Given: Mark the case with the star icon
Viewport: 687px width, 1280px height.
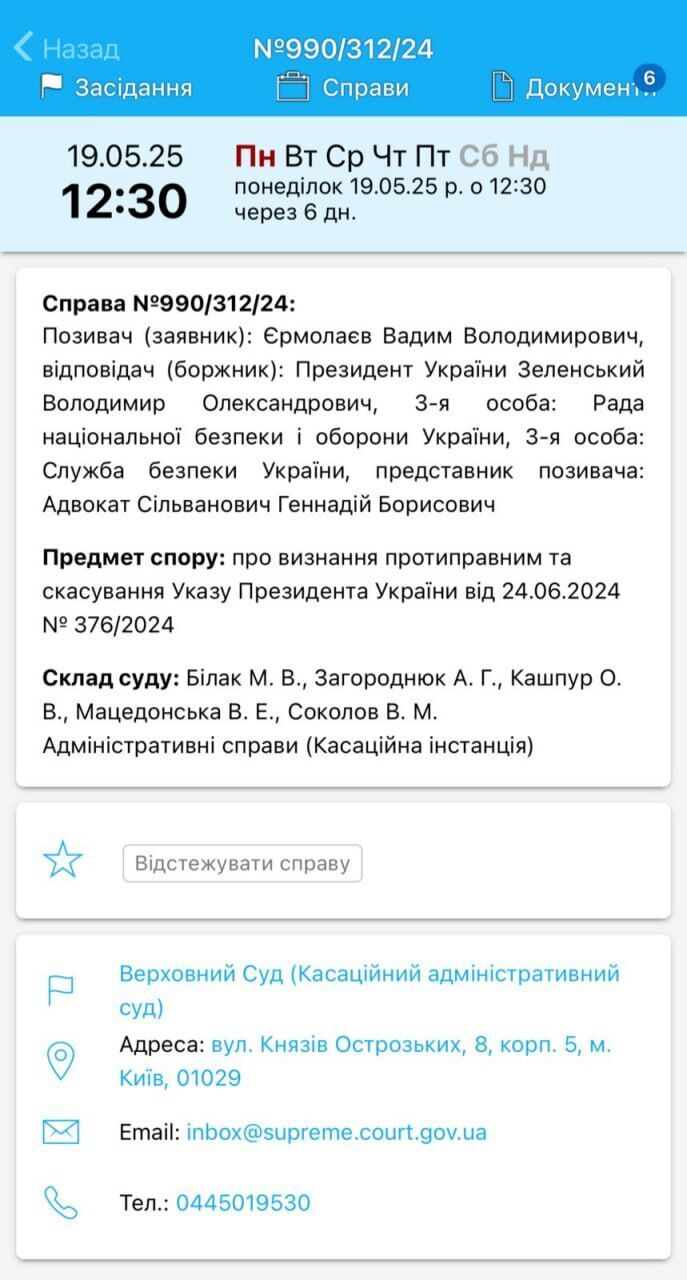Looking at the screenshot, I should pos(63,861).
